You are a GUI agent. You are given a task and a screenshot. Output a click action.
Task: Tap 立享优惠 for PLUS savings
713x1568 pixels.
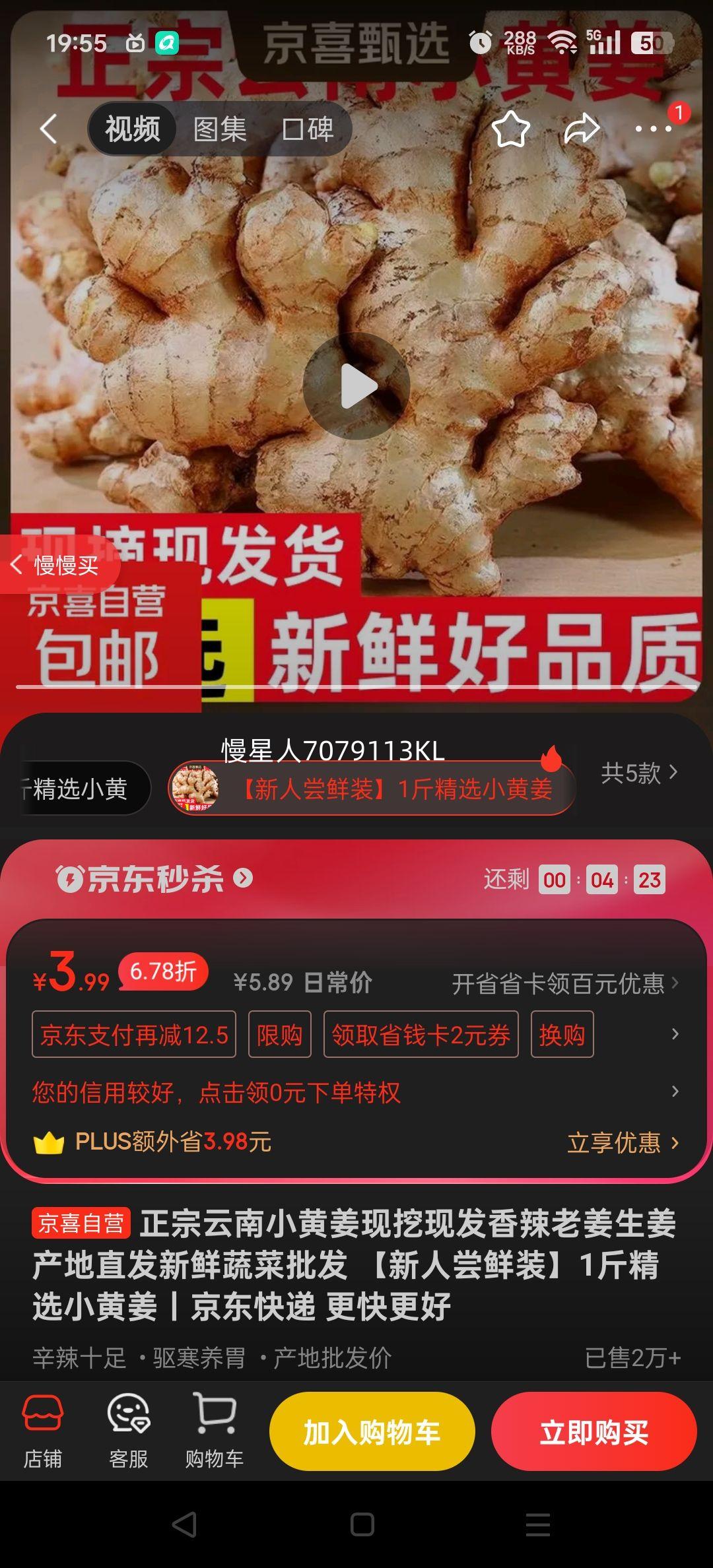(x=622, y=1142)
